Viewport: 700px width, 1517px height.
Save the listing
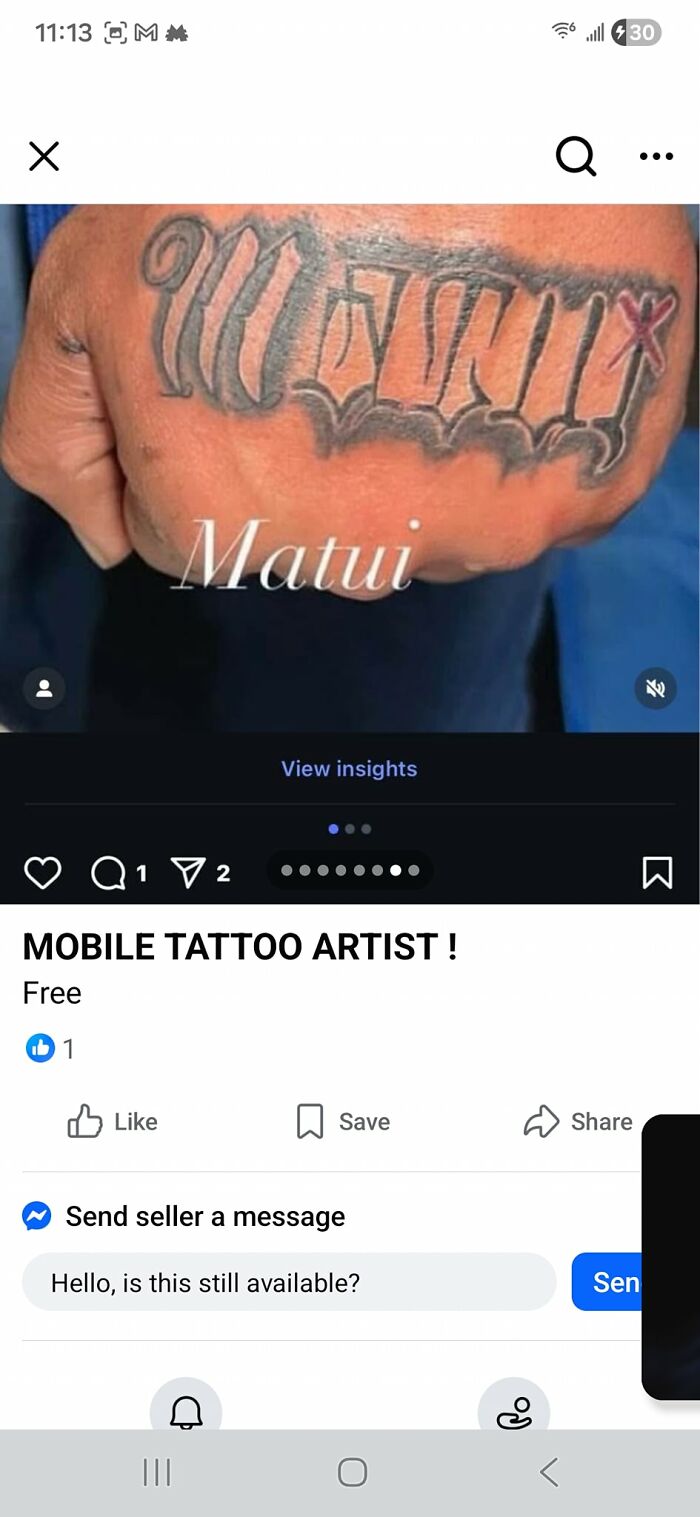point(343,1121)
